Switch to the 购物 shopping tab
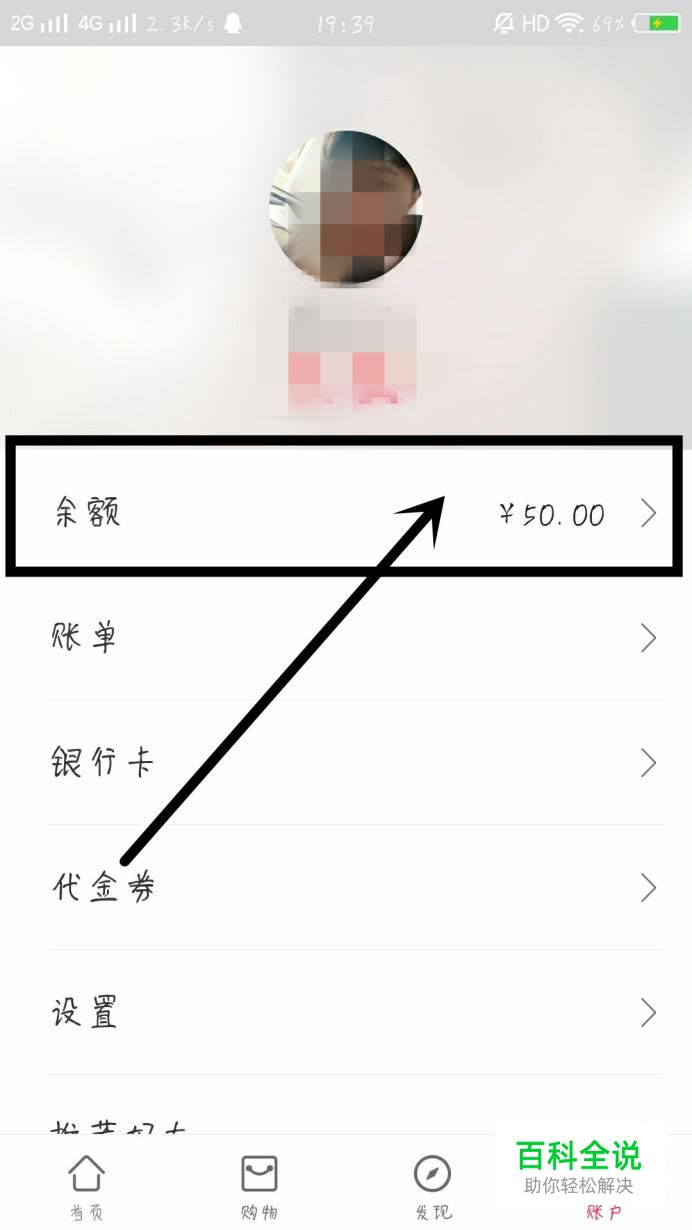This screenshot has width=692, height=1230. [x=259, y=1185]
